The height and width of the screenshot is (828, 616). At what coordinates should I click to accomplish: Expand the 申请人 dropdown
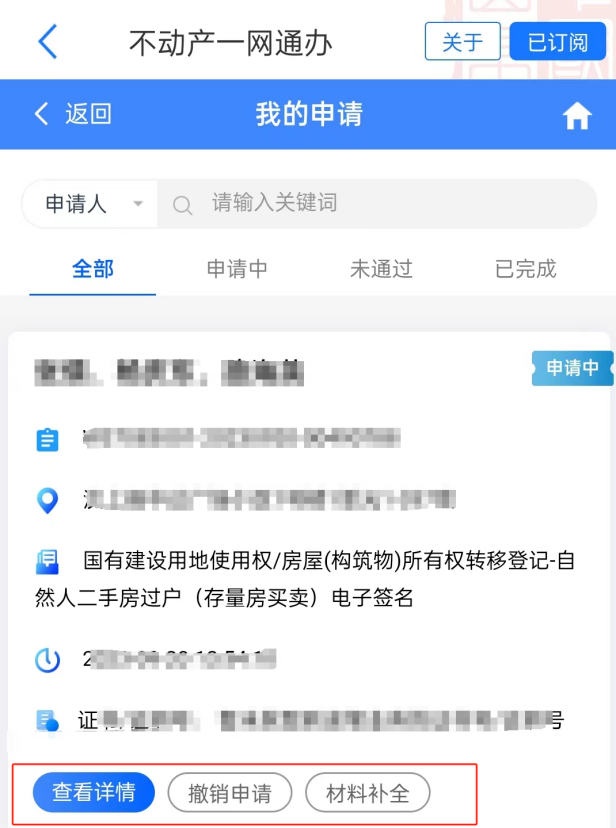pos(92,204)
